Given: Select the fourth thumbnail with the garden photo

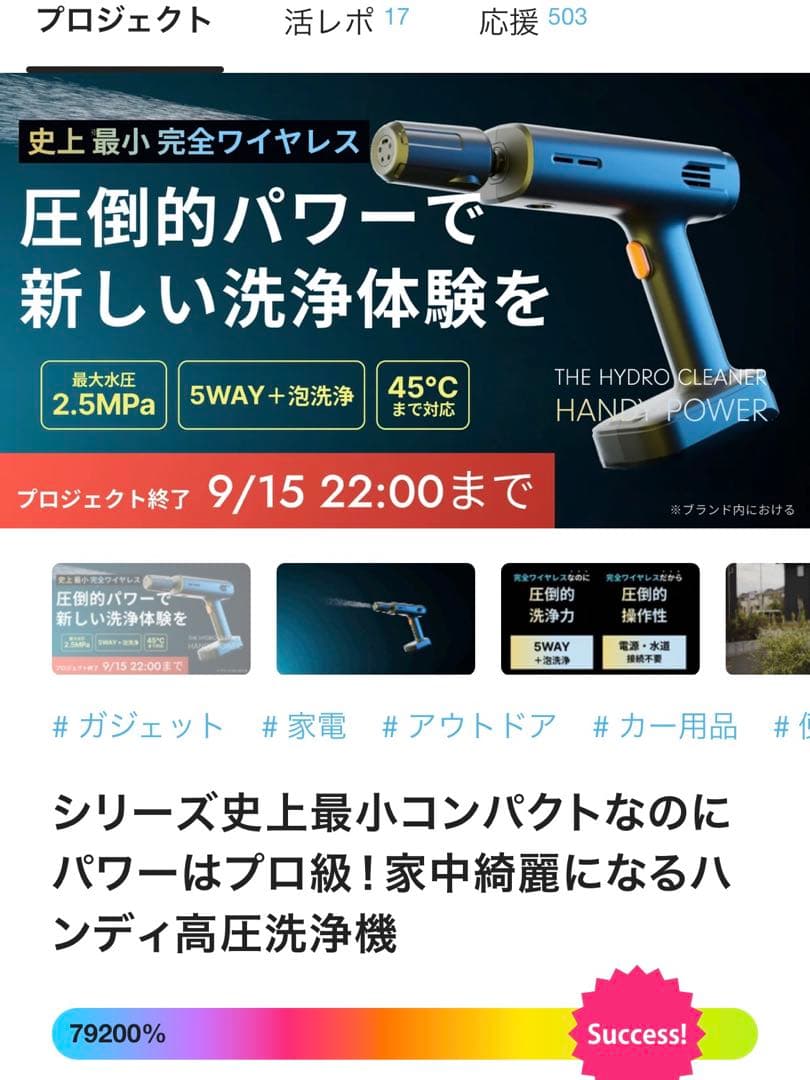Looking at the screenshot, I should (x=768, y=619).
